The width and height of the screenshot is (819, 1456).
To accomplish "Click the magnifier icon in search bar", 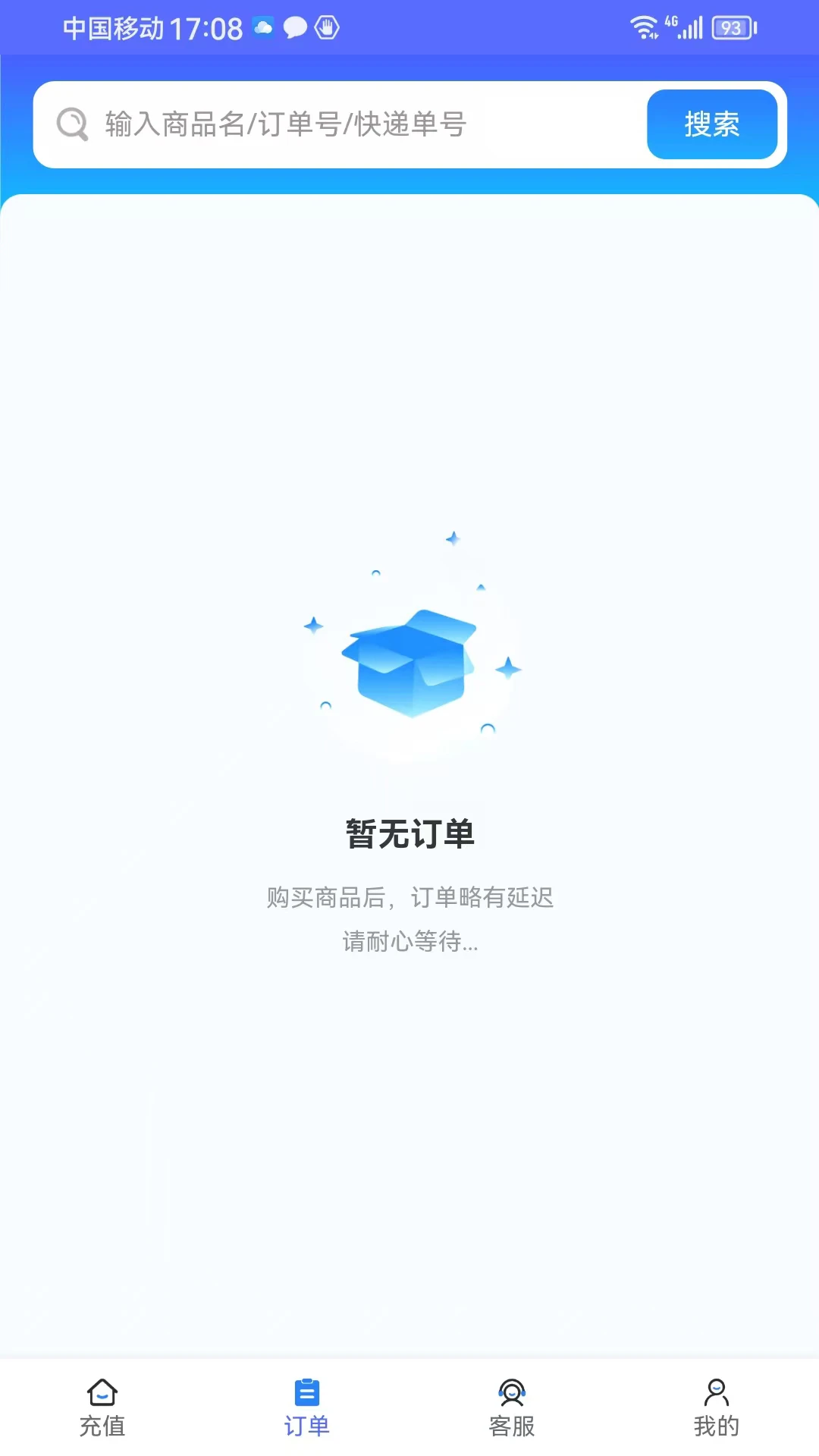I will coord(72,124).
